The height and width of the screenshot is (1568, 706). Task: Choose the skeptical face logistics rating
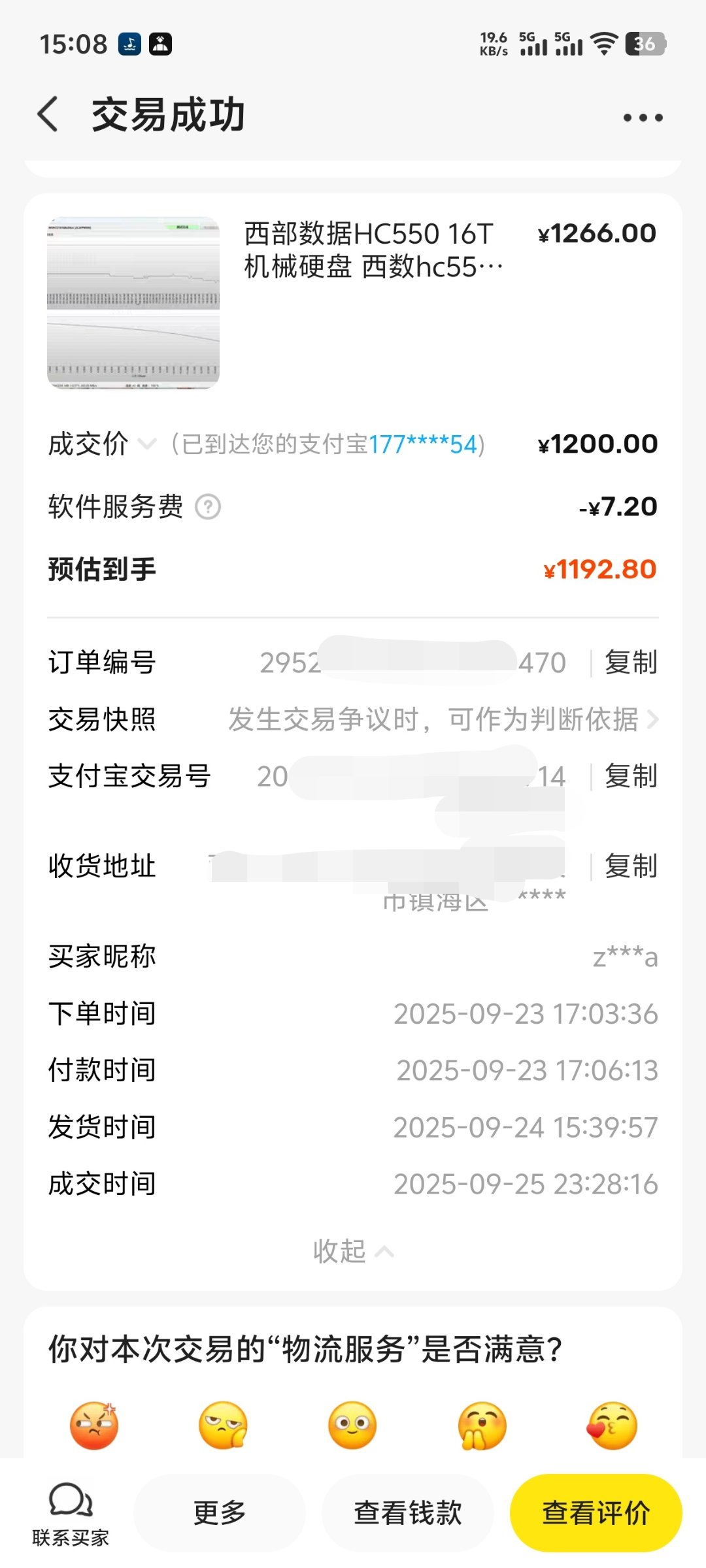pyautogui.click(x=223, y=1426)
